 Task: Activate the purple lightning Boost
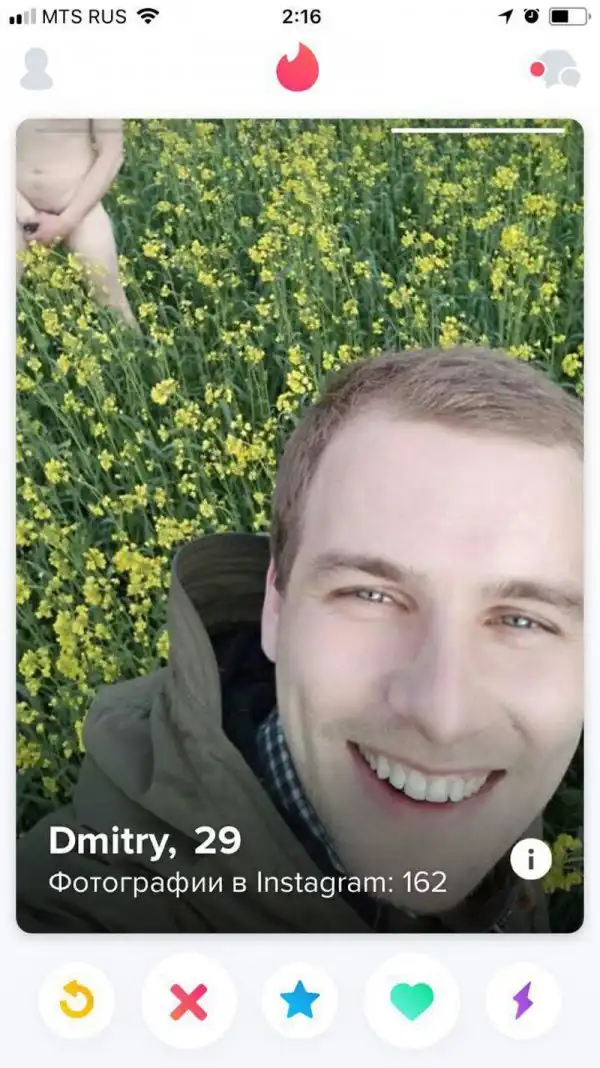coord(523,1000)
